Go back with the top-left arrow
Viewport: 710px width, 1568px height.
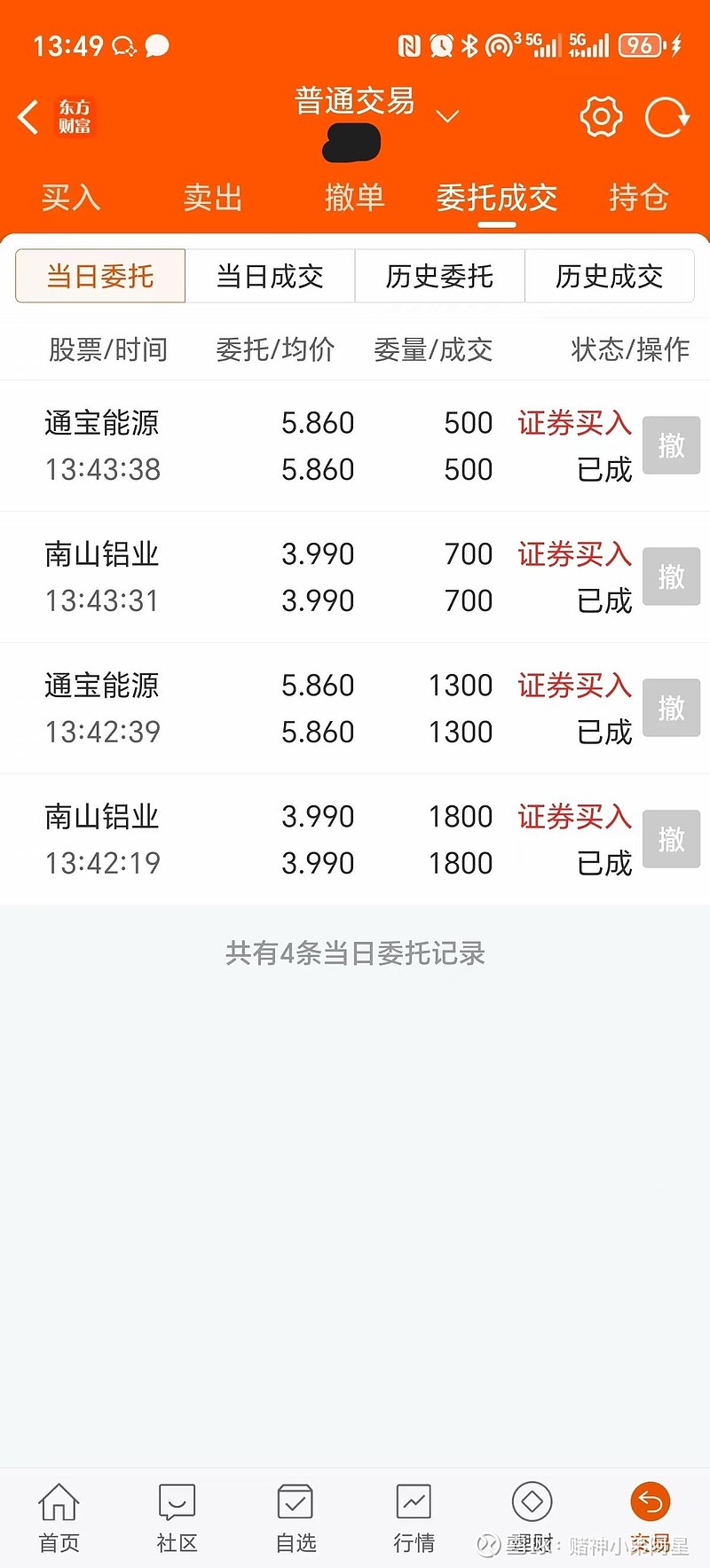[x=28, y=117]
